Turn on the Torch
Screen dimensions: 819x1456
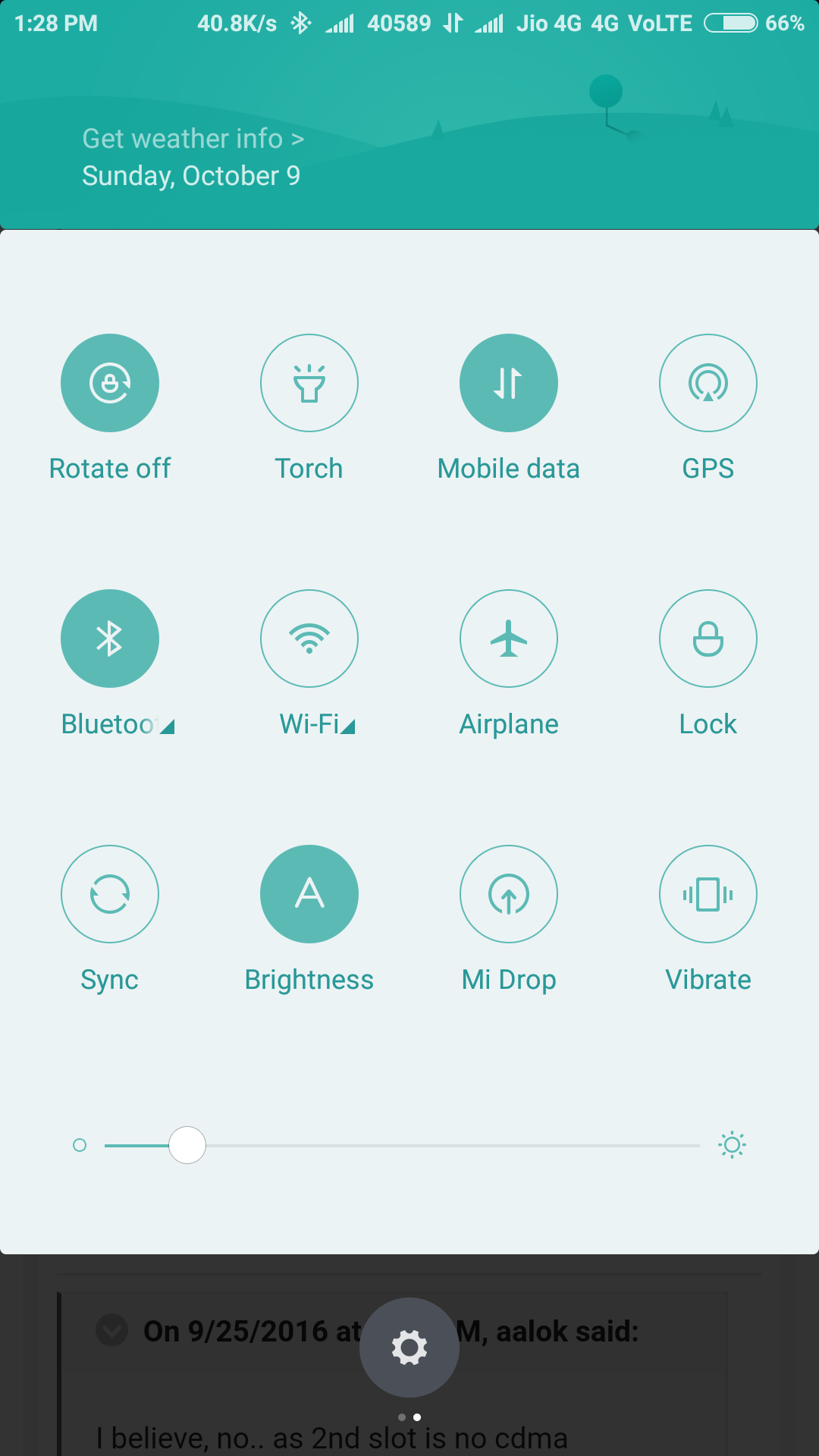[309, 383]
